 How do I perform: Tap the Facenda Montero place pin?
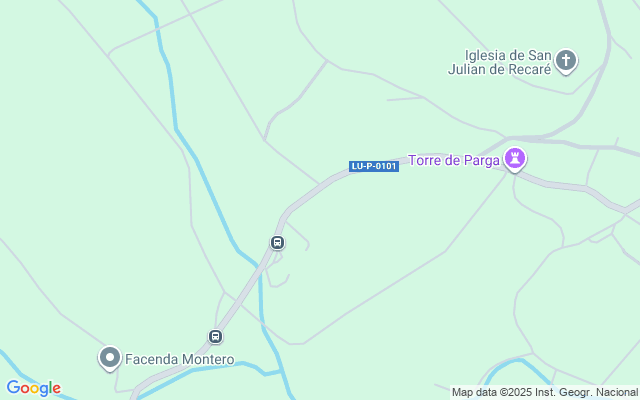pos(110,357)
